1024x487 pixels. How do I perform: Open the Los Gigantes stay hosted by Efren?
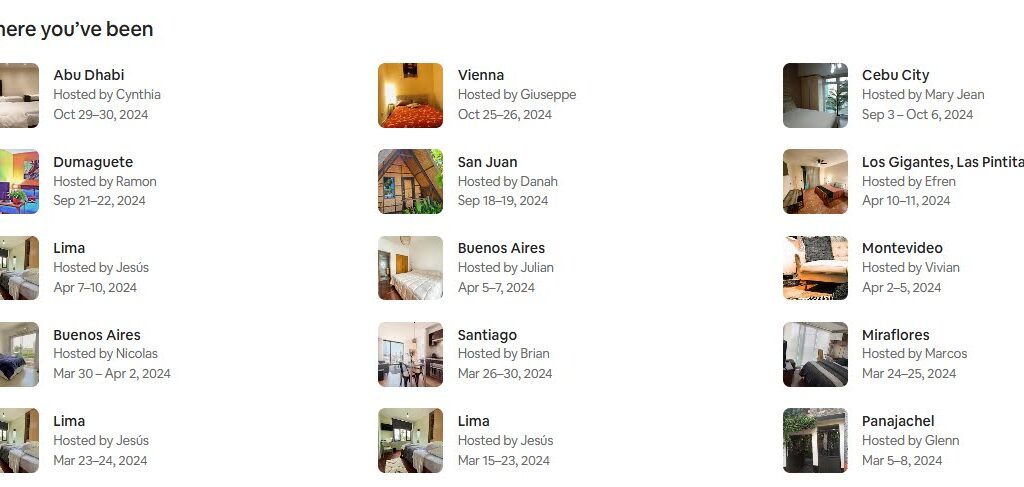click(x=940, y=162)
